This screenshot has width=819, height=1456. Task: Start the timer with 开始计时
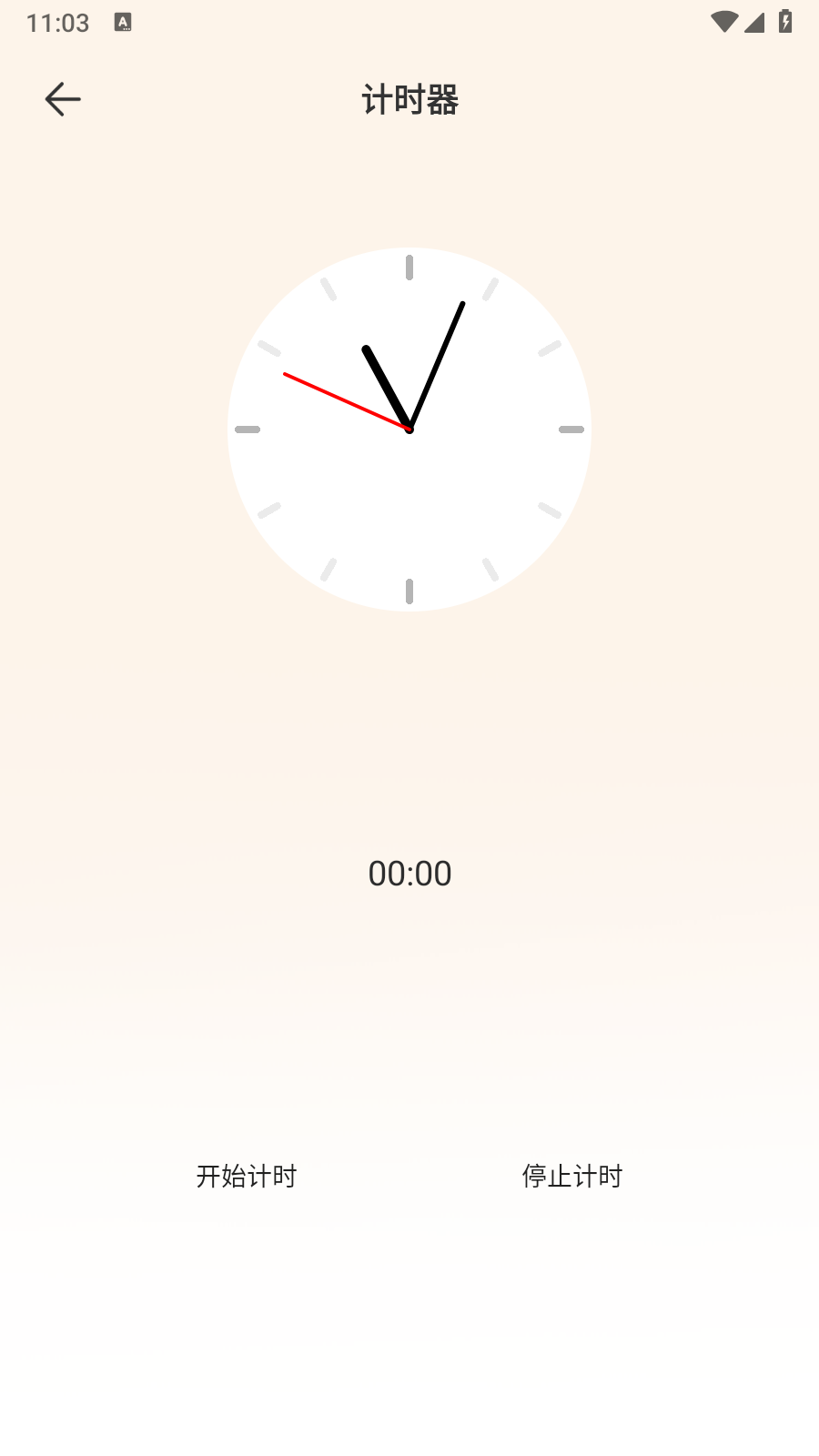[x=247, y=1176]
